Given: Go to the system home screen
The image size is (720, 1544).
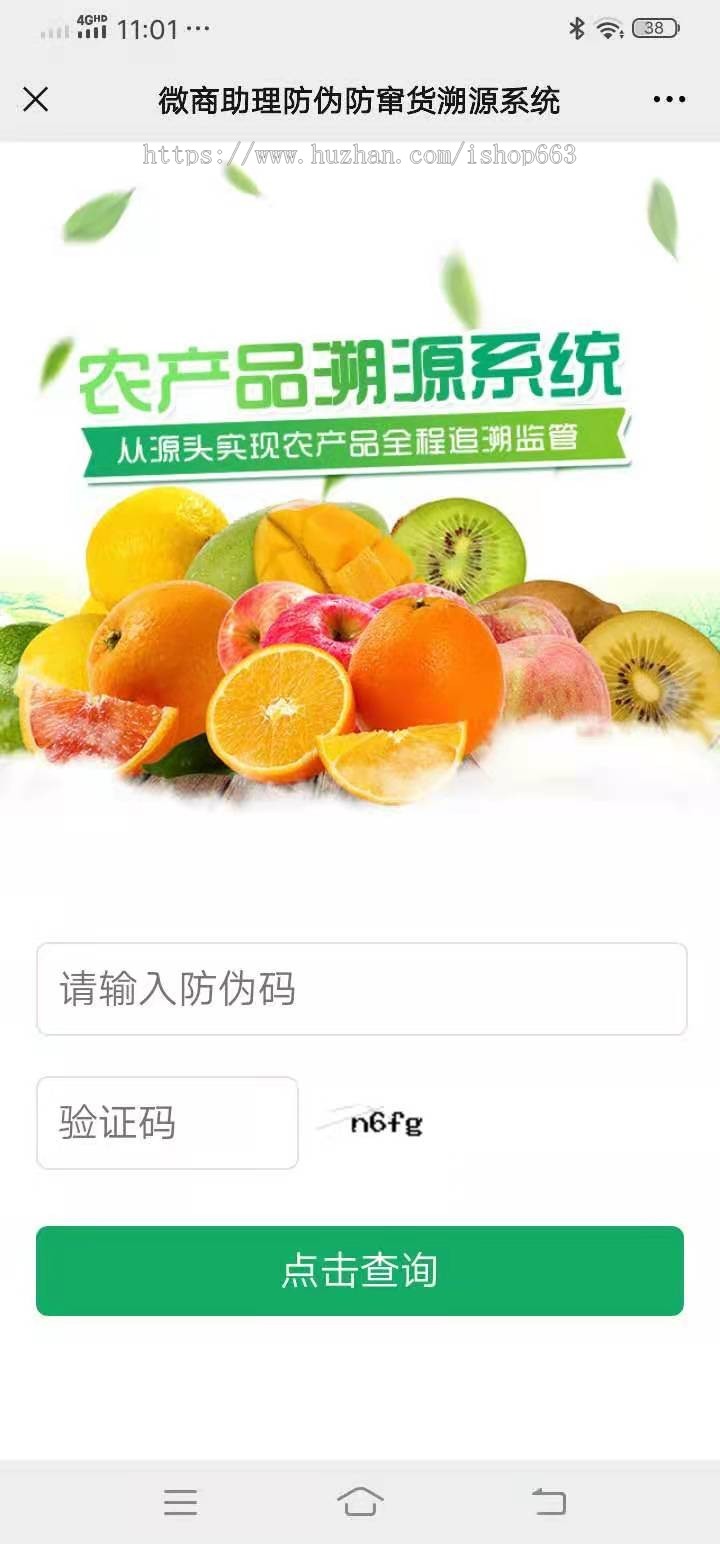Looking at the screenshot, I should point(360,1501).
